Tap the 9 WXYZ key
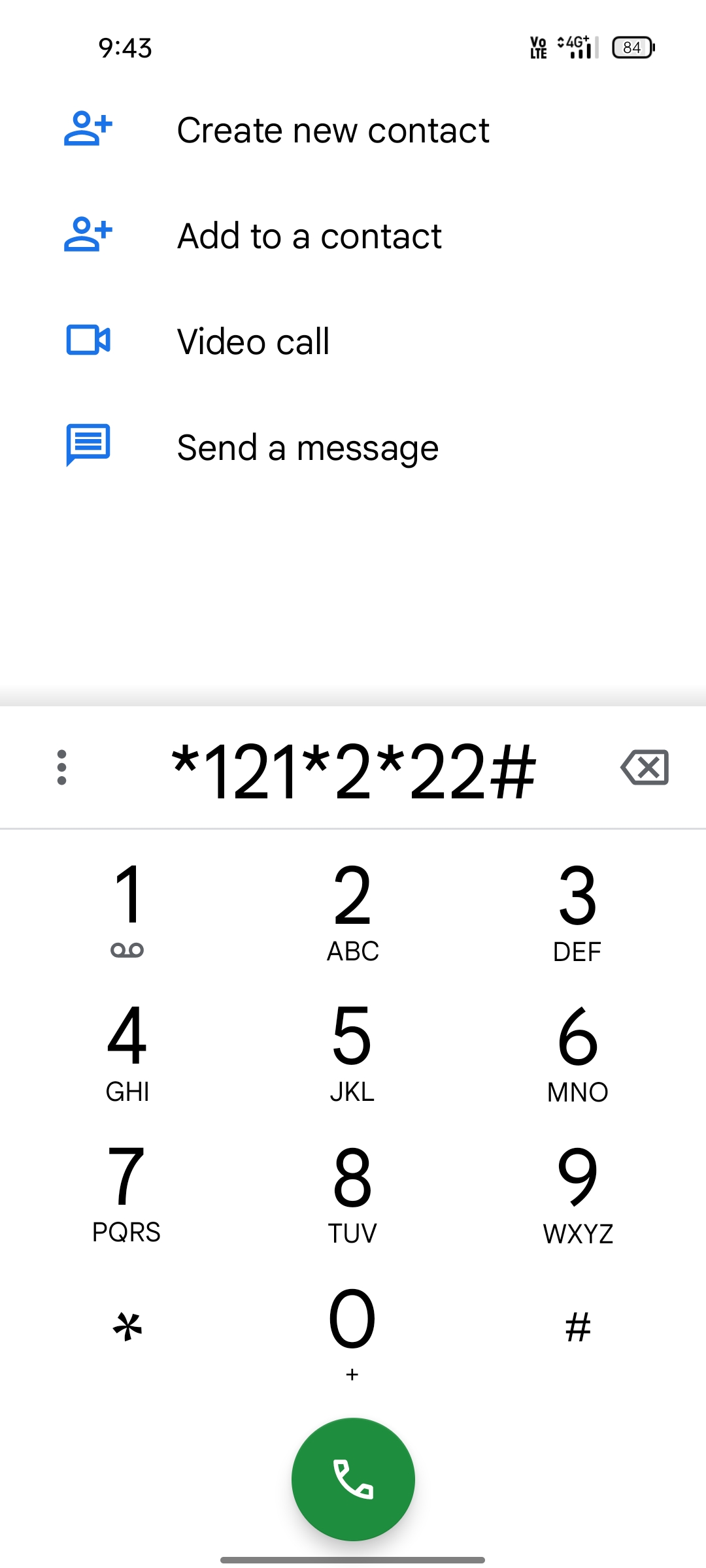The image size is (706, 1568). [578, 1190]
